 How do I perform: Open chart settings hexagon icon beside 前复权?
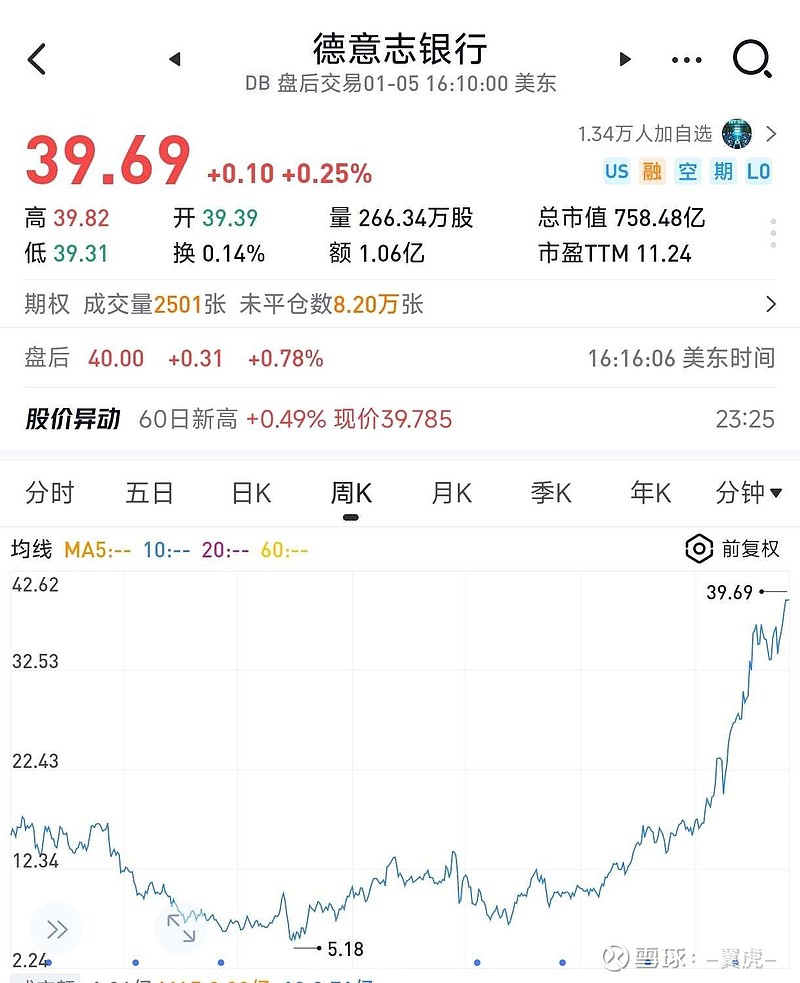tap(697, 549)
